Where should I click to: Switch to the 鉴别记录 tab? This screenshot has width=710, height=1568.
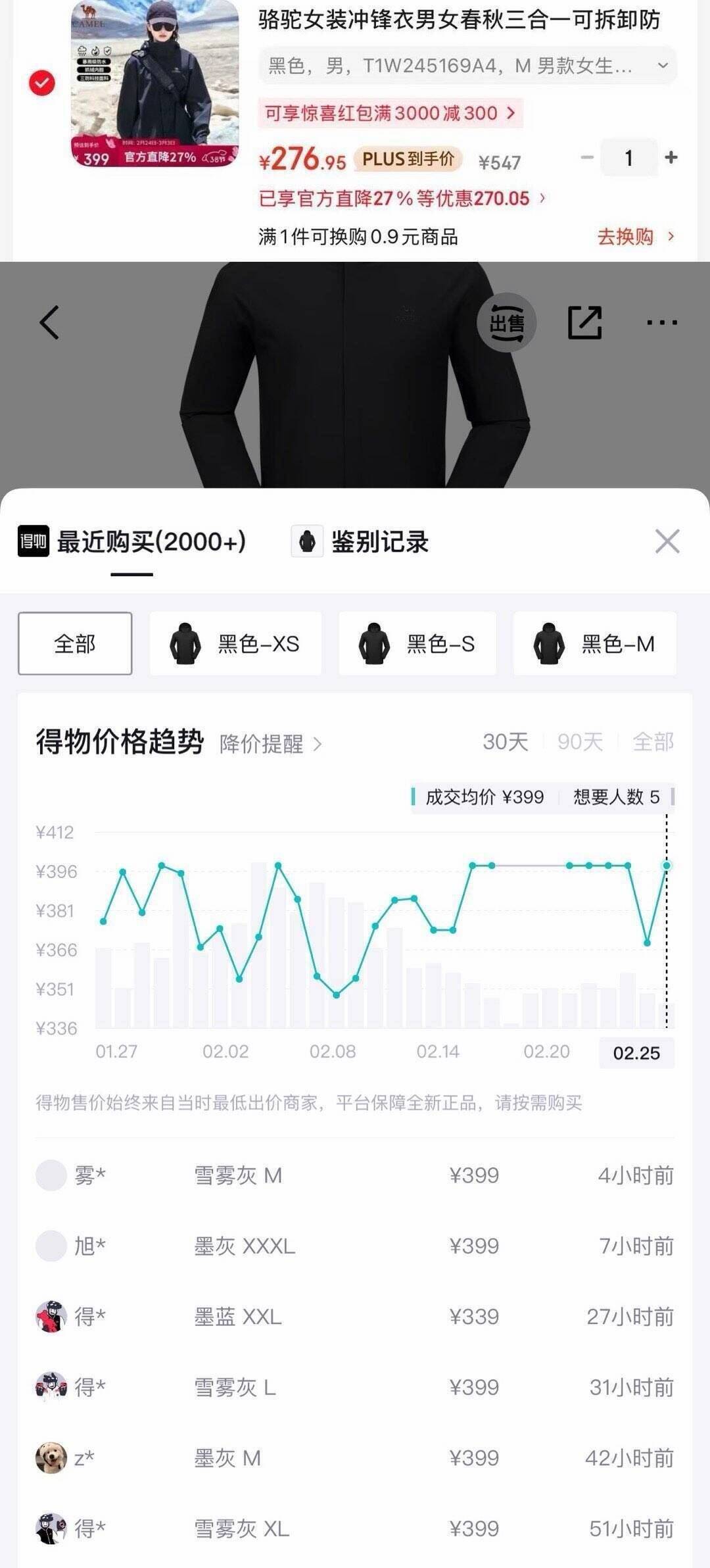pos(360,542)
